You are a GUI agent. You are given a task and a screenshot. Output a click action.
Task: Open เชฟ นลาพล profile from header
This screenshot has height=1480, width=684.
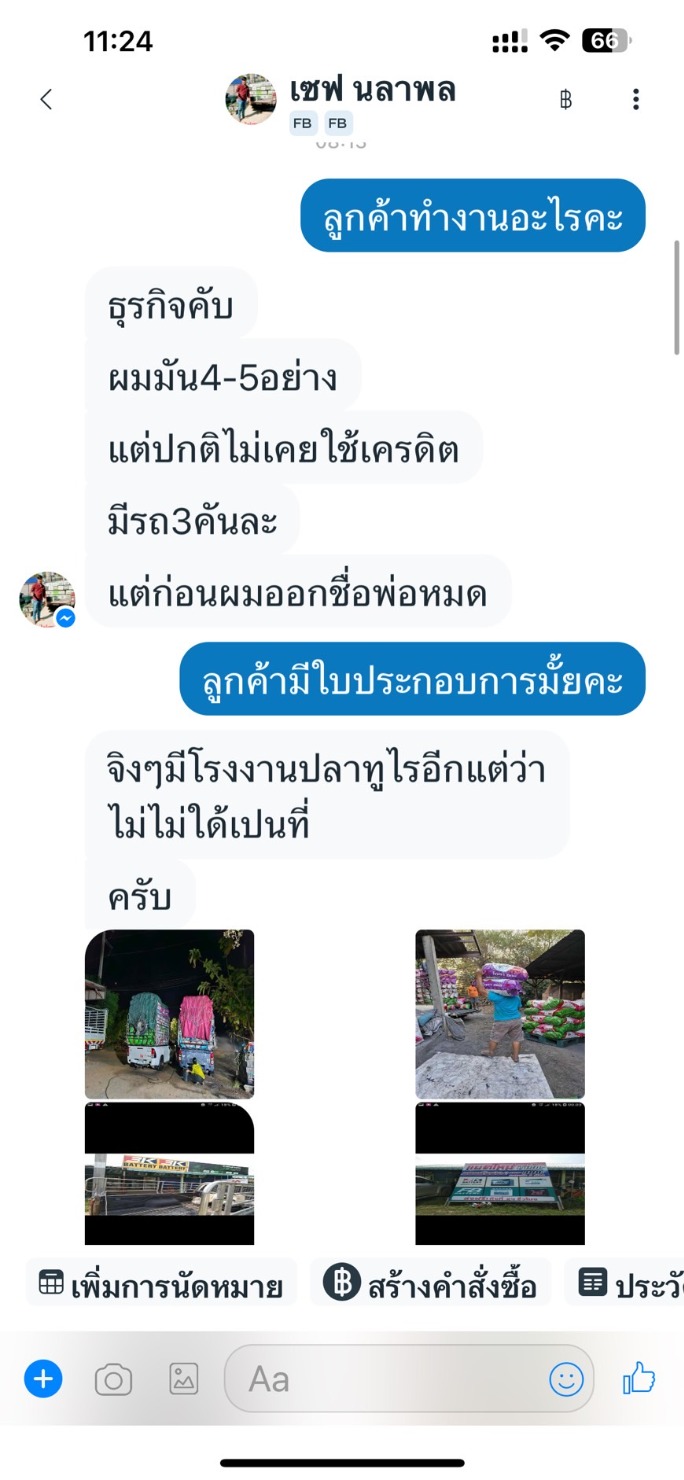click(x=371, y=90)
